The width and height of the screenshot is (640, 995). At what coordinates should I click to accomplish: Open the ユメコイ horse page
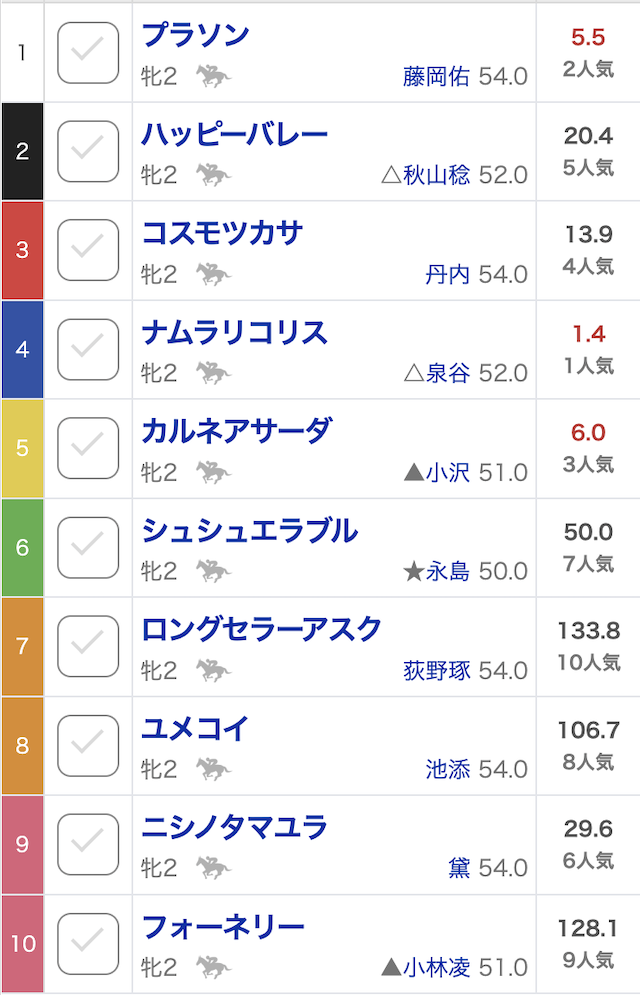[x=195, y=728]
